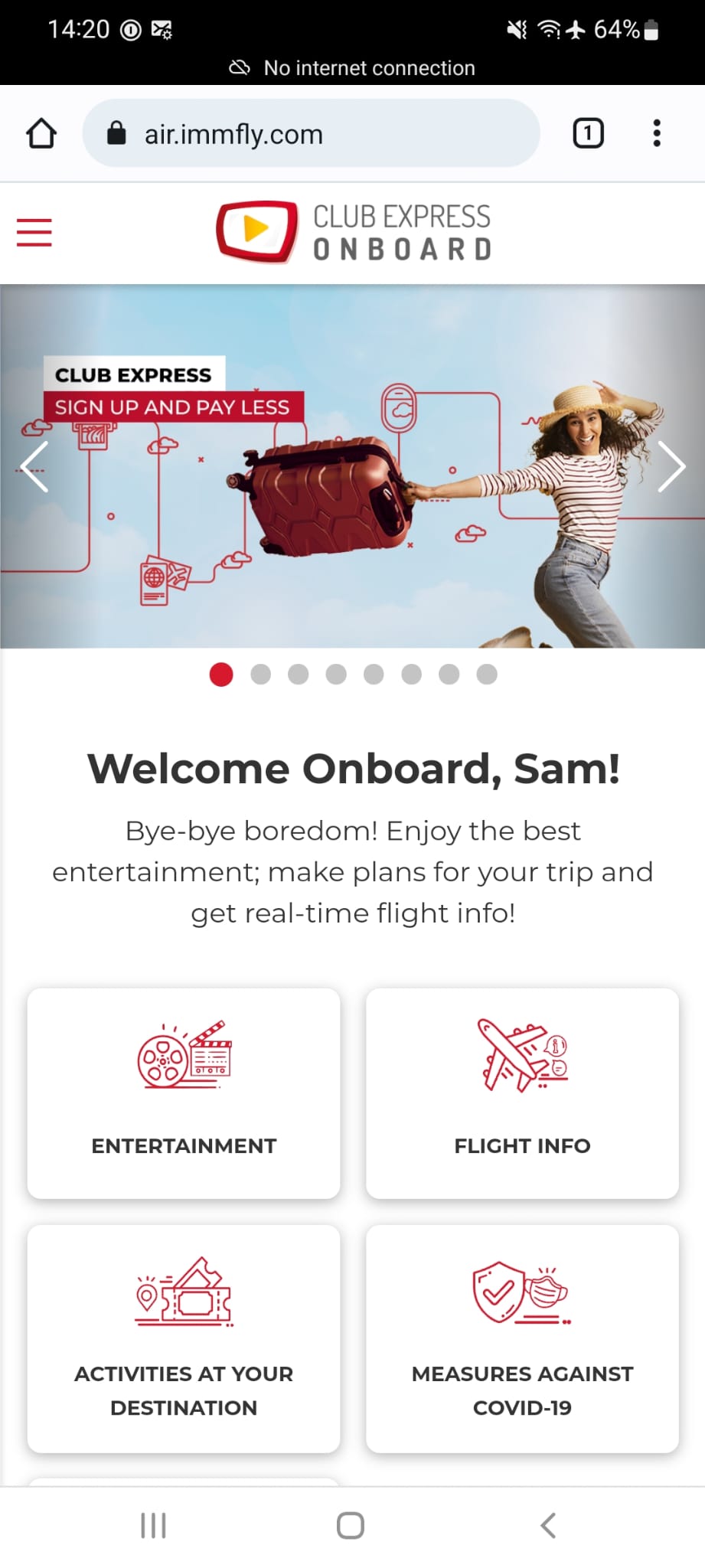Open Measures Against COVID-19 card
705x1568 pixels.
(x=522, y=1339)
